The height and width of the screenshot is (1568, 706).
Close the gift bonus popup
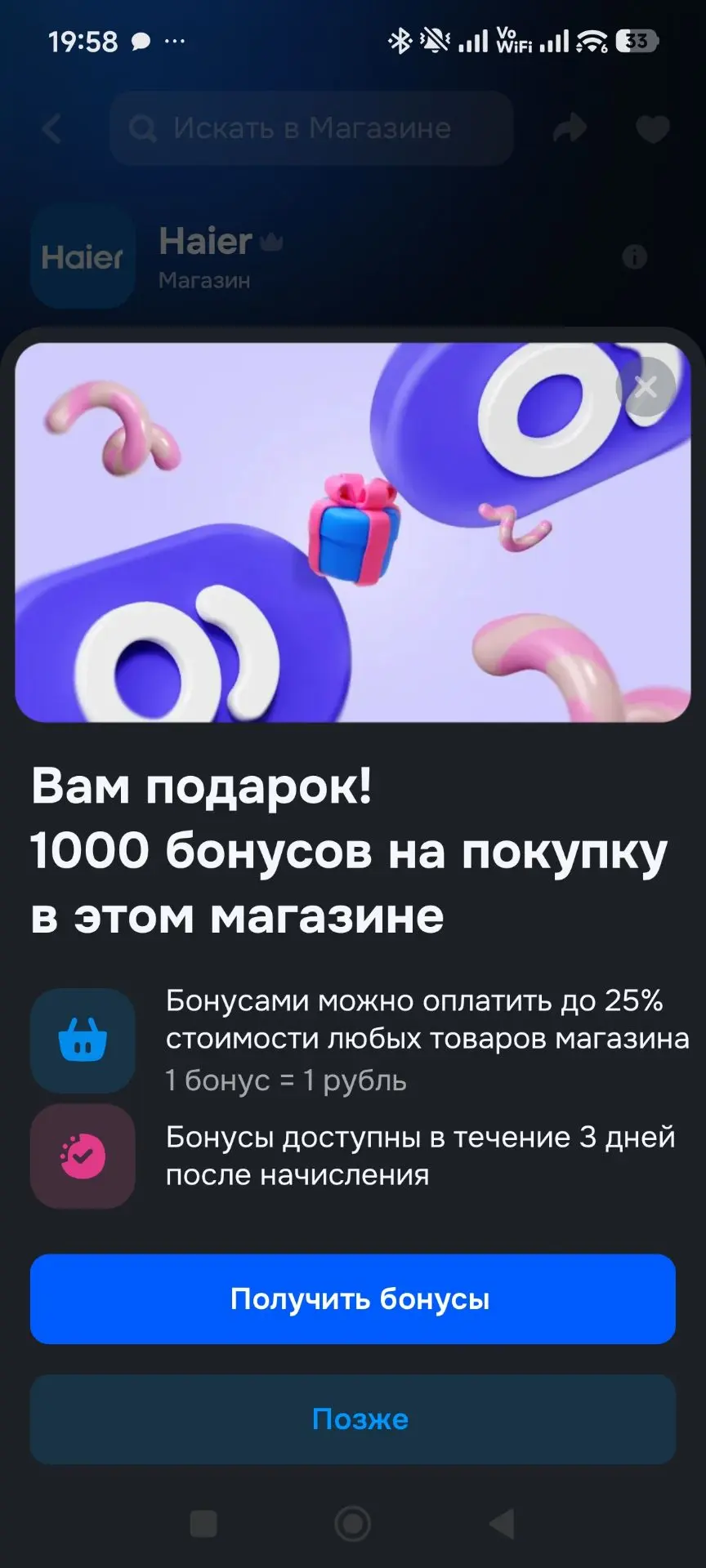pyautogui.click(x=646, y=387)
